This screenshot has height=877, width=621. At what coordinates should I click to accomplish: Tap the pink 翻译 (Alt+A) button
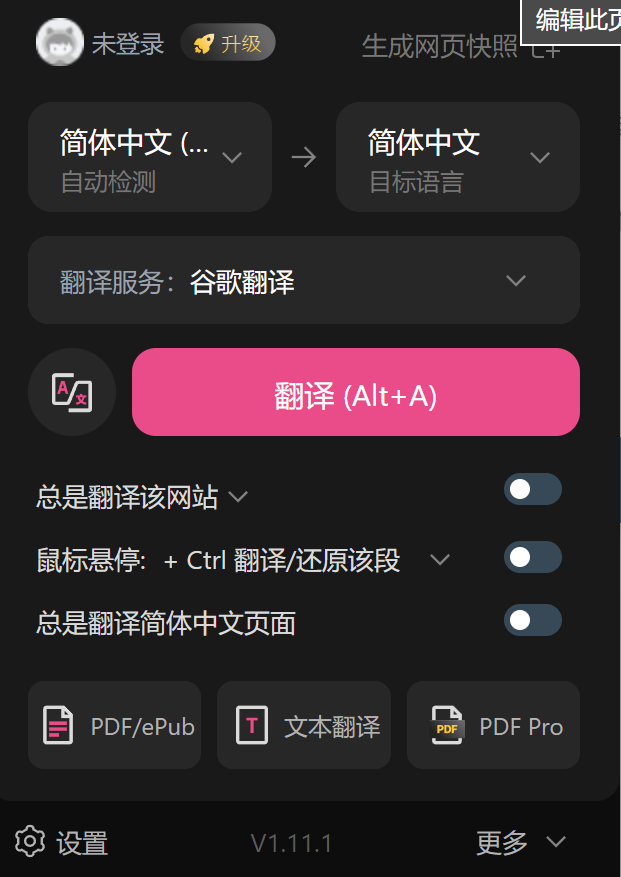tap(356, 393)
